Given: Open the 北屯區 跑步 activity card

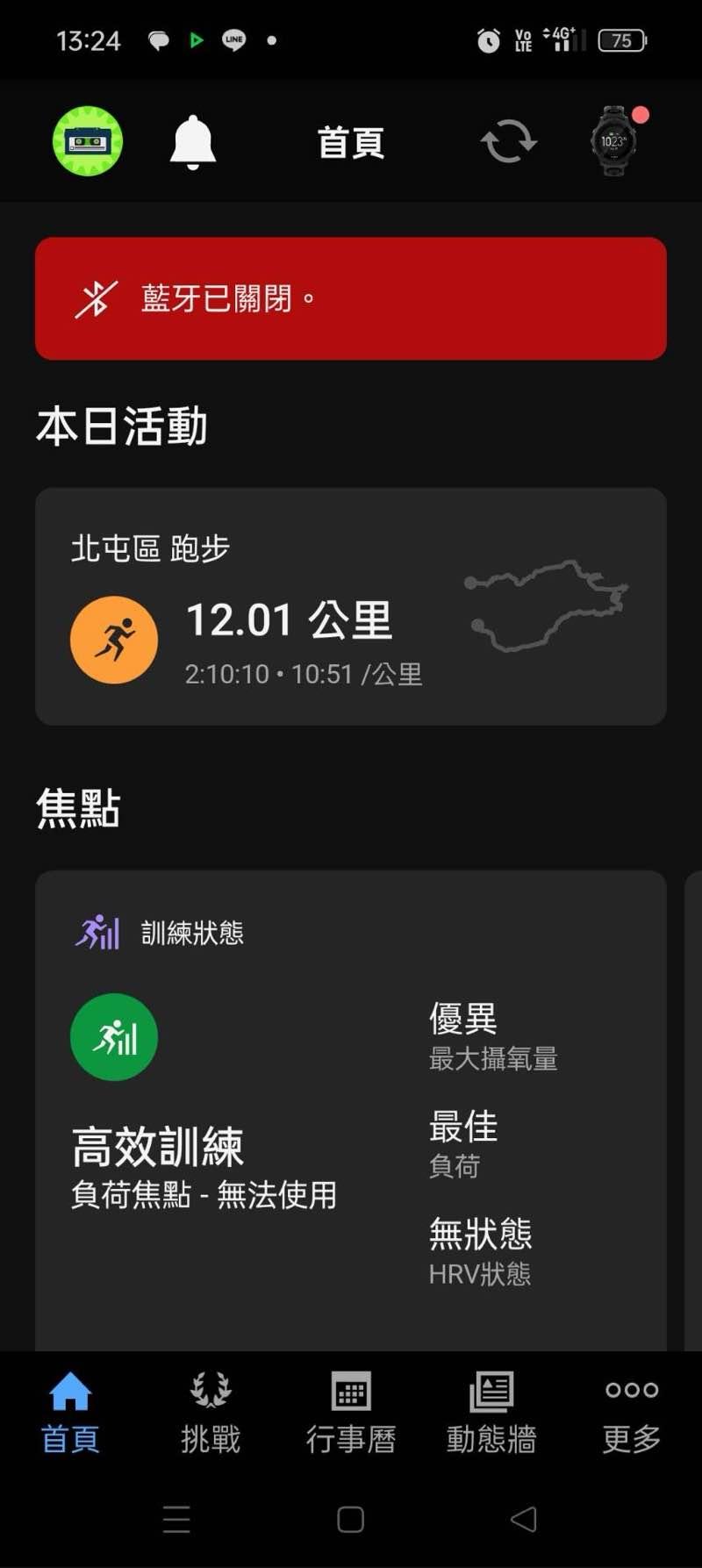Looking at the screenshot, I should pyautogui.click(x=351, y=606).
